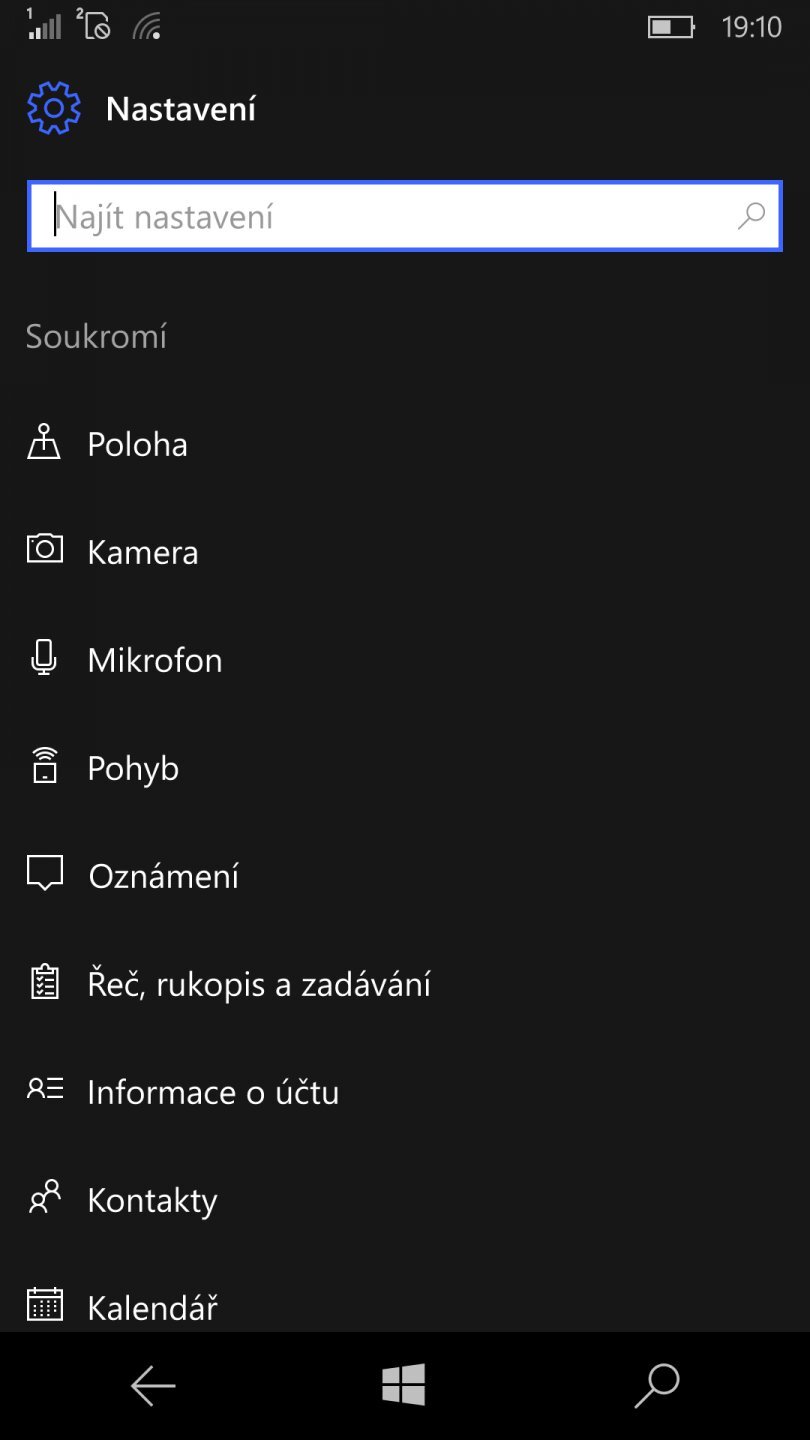This screenshot has width=810, height=1440.
Task: Open search from the navigation bar
Action: 657,1385
